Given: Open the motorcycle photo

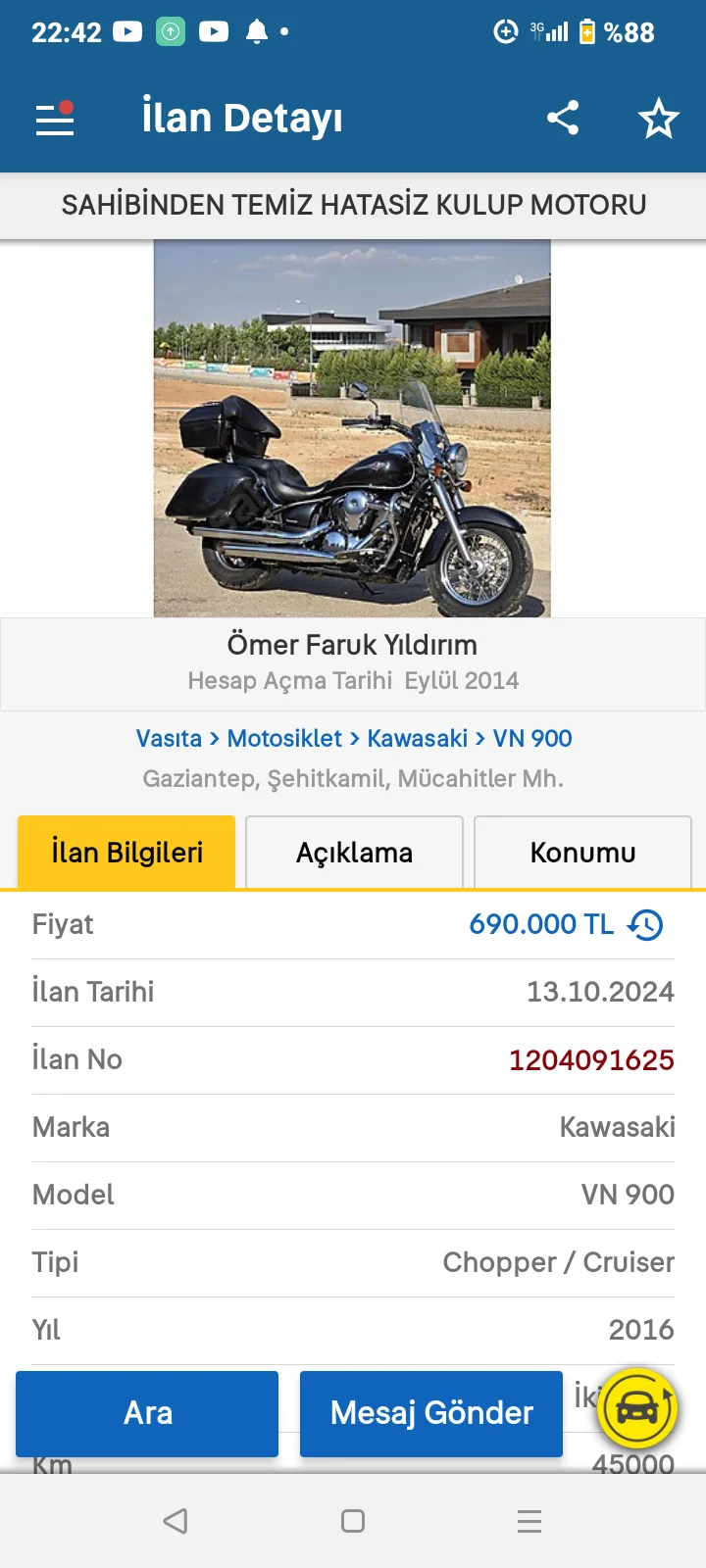Looking at the screenshot, I should tap(352, 428).
